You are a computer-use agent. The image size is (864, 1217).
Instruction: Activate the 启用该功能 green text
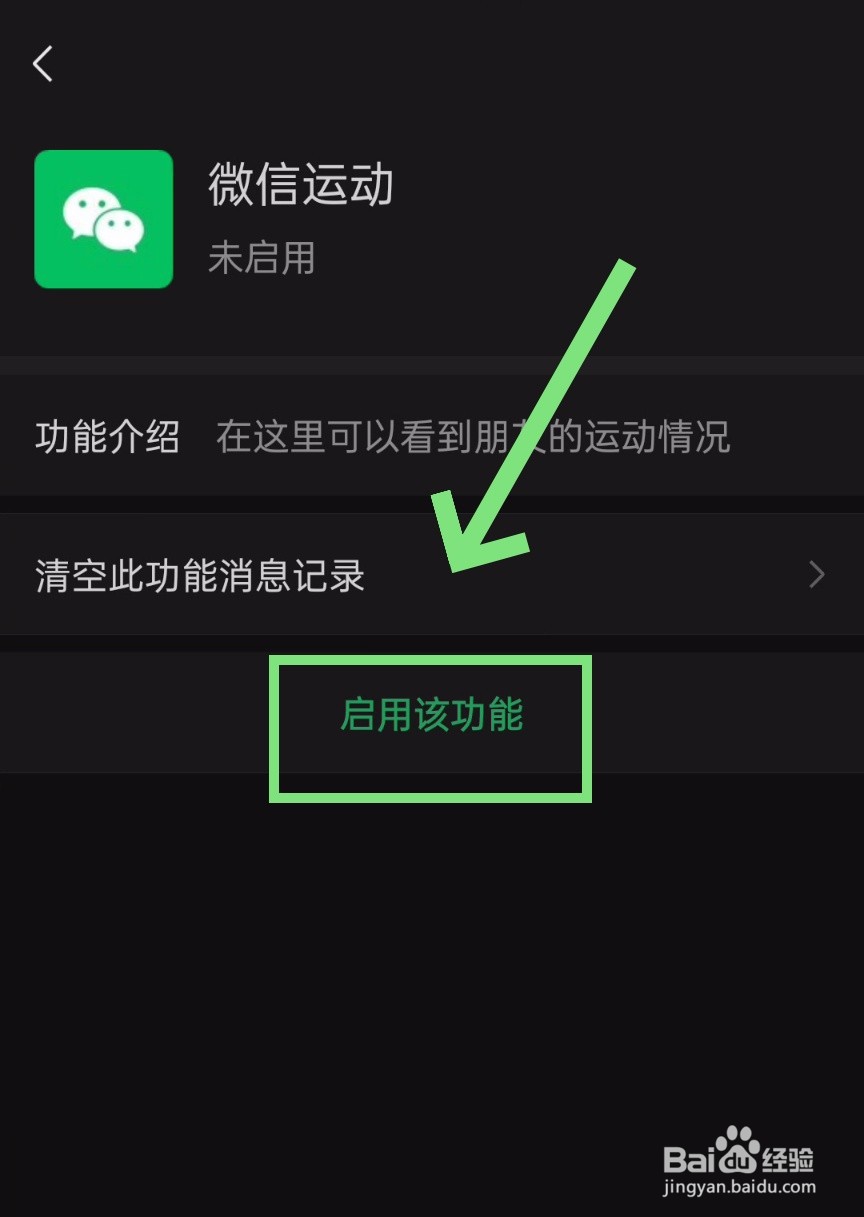(x=430, y=716)
